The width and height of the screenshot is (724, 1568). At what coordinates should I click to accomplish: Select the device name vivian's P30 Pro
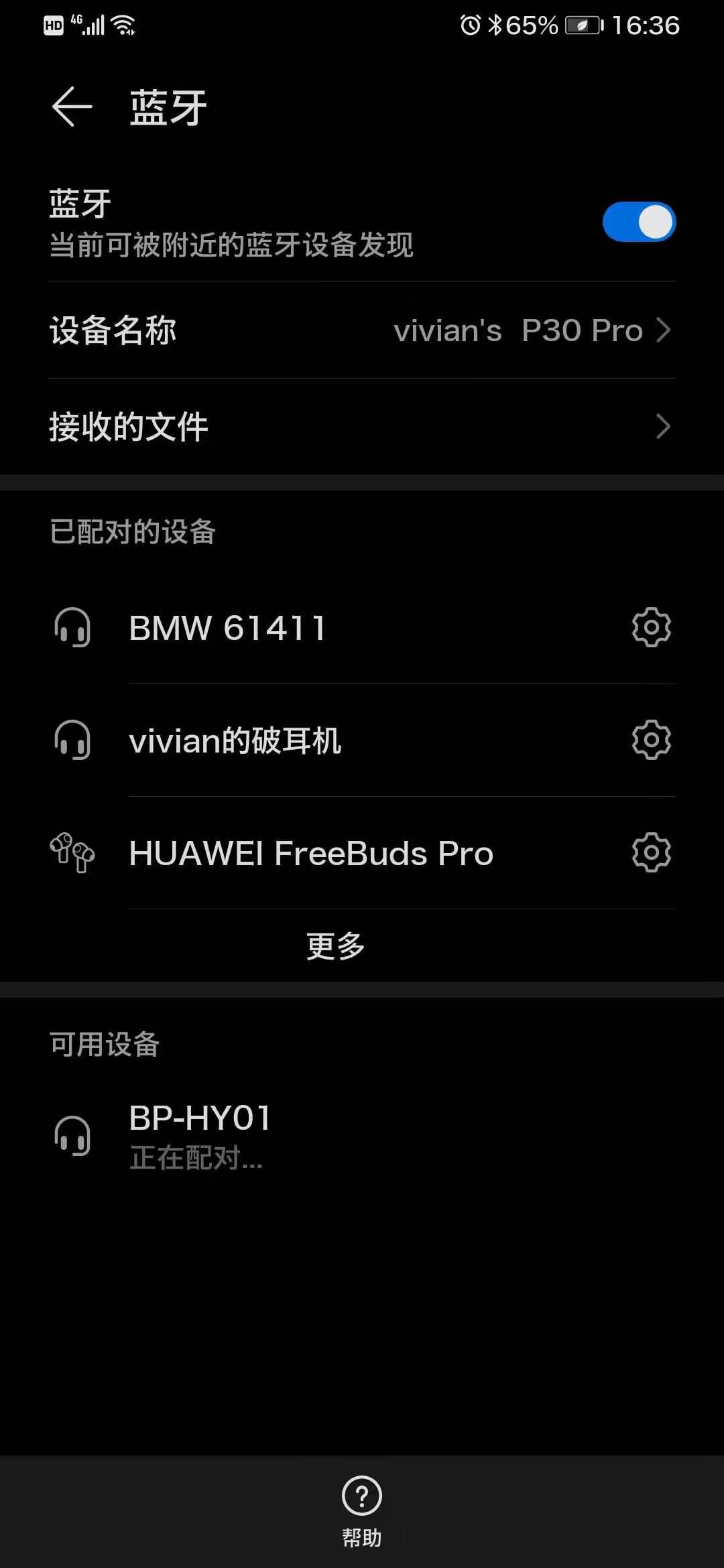pyautogui.click(x=522, y=330)
